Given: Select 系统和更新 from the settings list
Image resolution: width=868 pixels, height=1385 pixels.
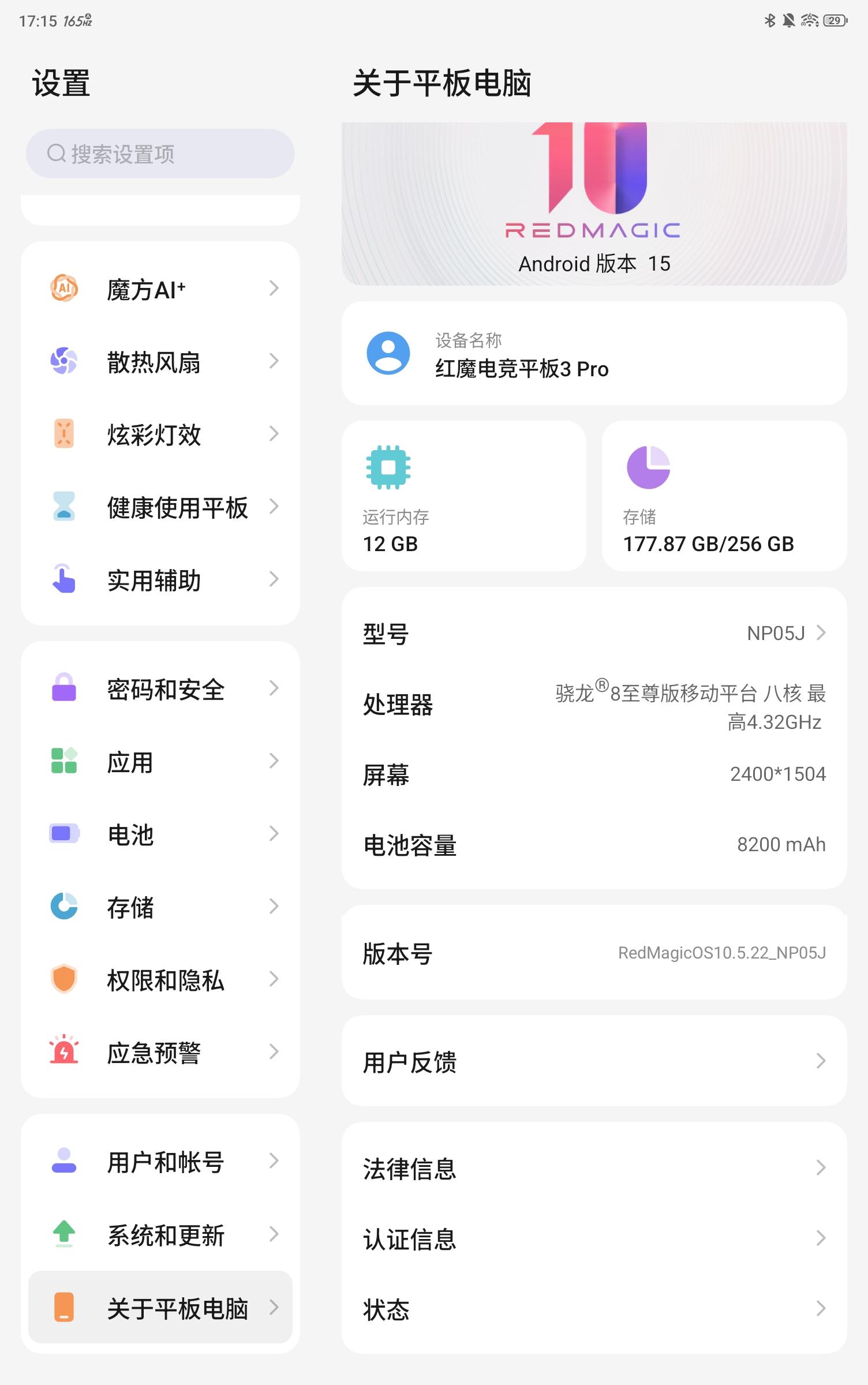Looking at the screenshot, I should pyautogui.click(x=159, y=1235).
